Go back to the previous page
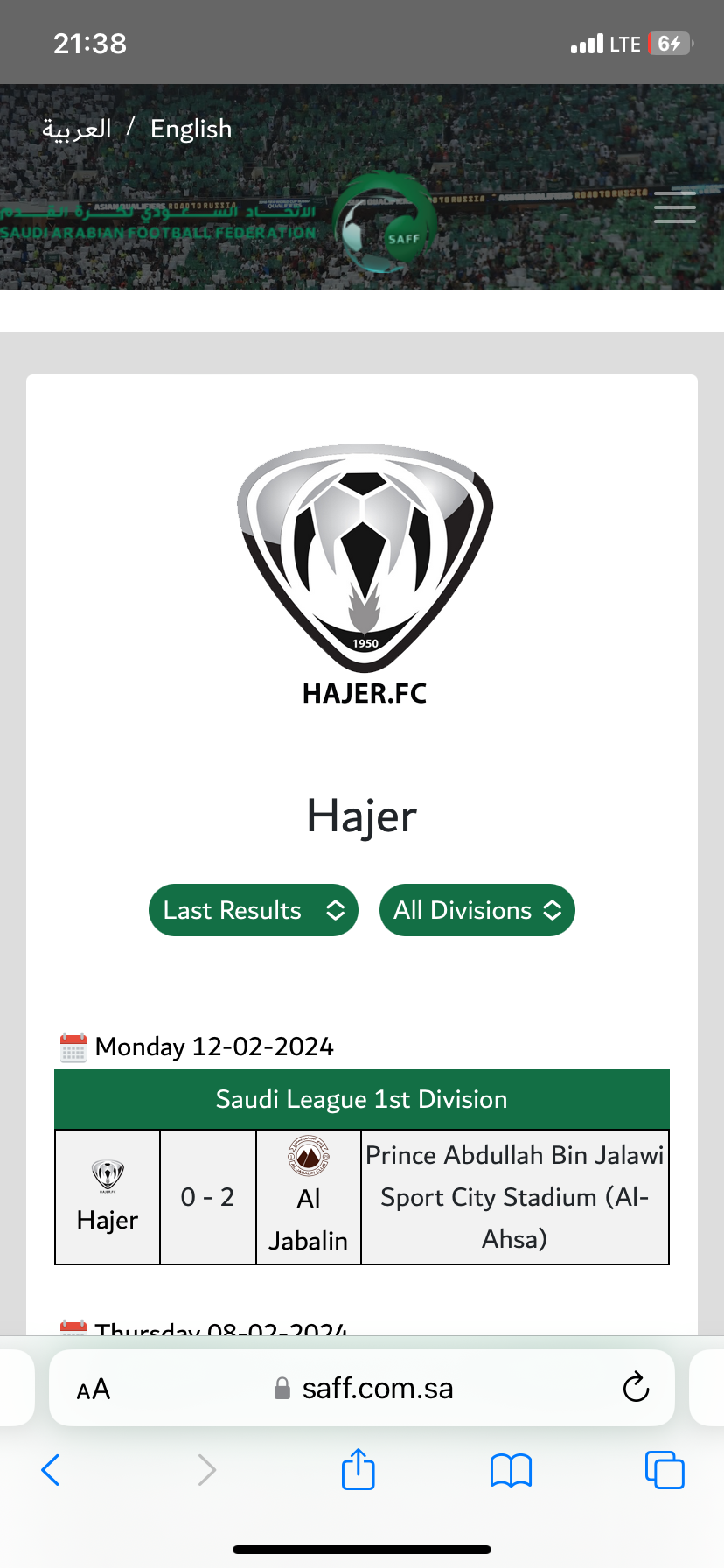This screenshot has height=1568, width=724. [x=51, y=1470]
